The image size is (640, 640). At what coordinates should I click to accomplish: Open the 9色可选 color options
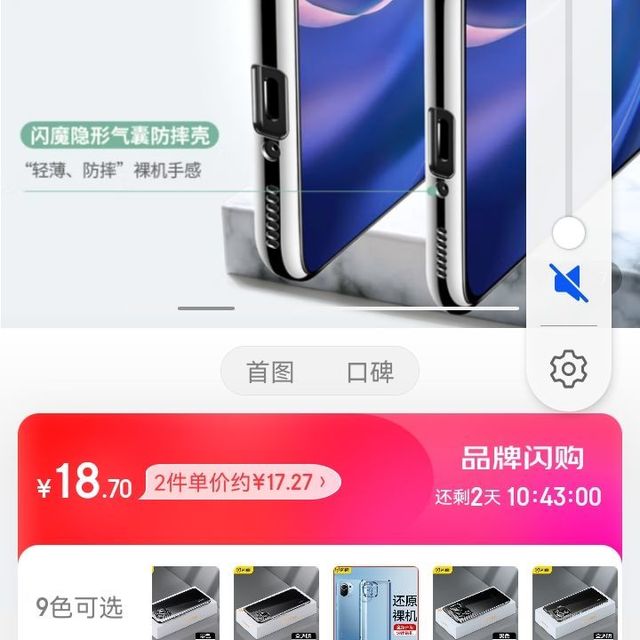click(x=79, y=607)
